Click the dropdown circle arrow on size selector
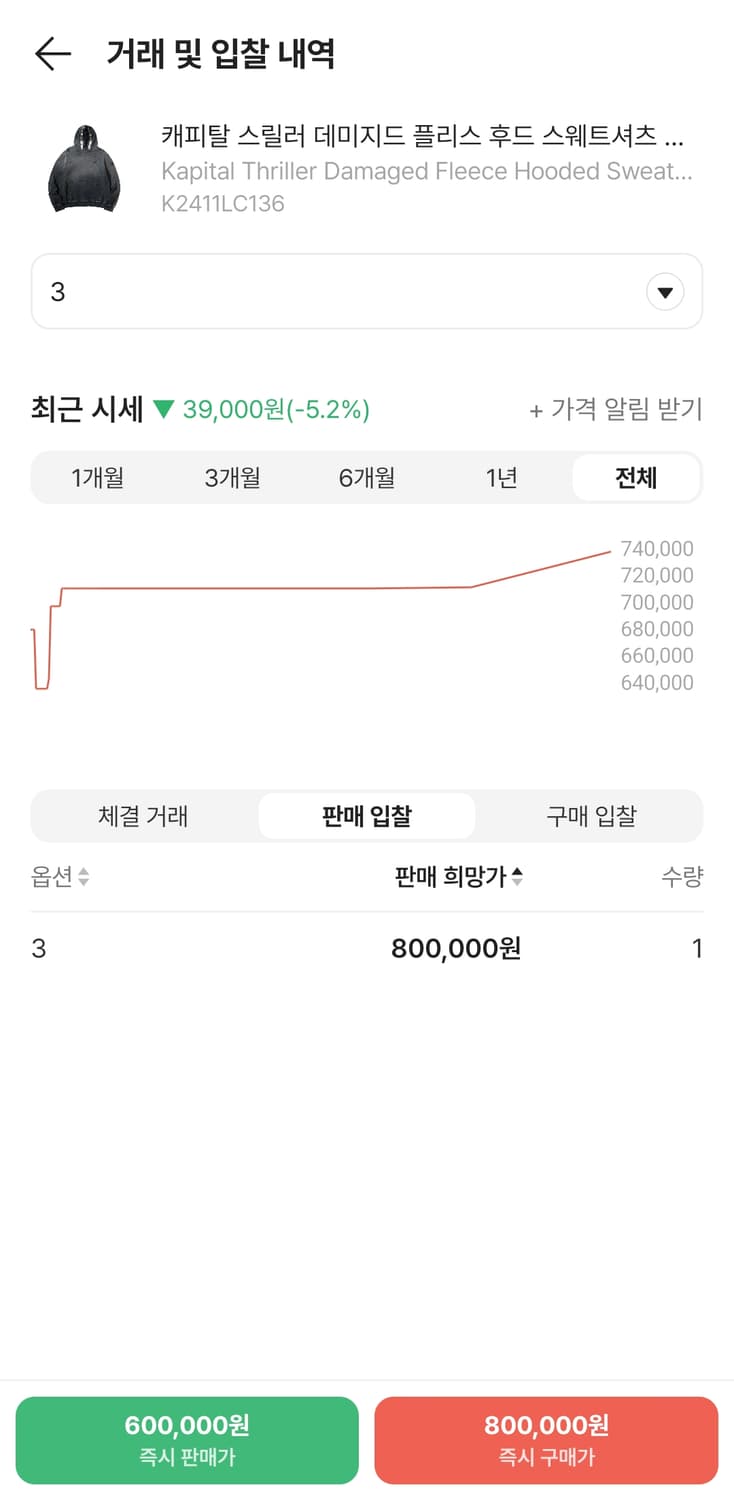Screen dimensions: 734x1500 tap(664, 291)
